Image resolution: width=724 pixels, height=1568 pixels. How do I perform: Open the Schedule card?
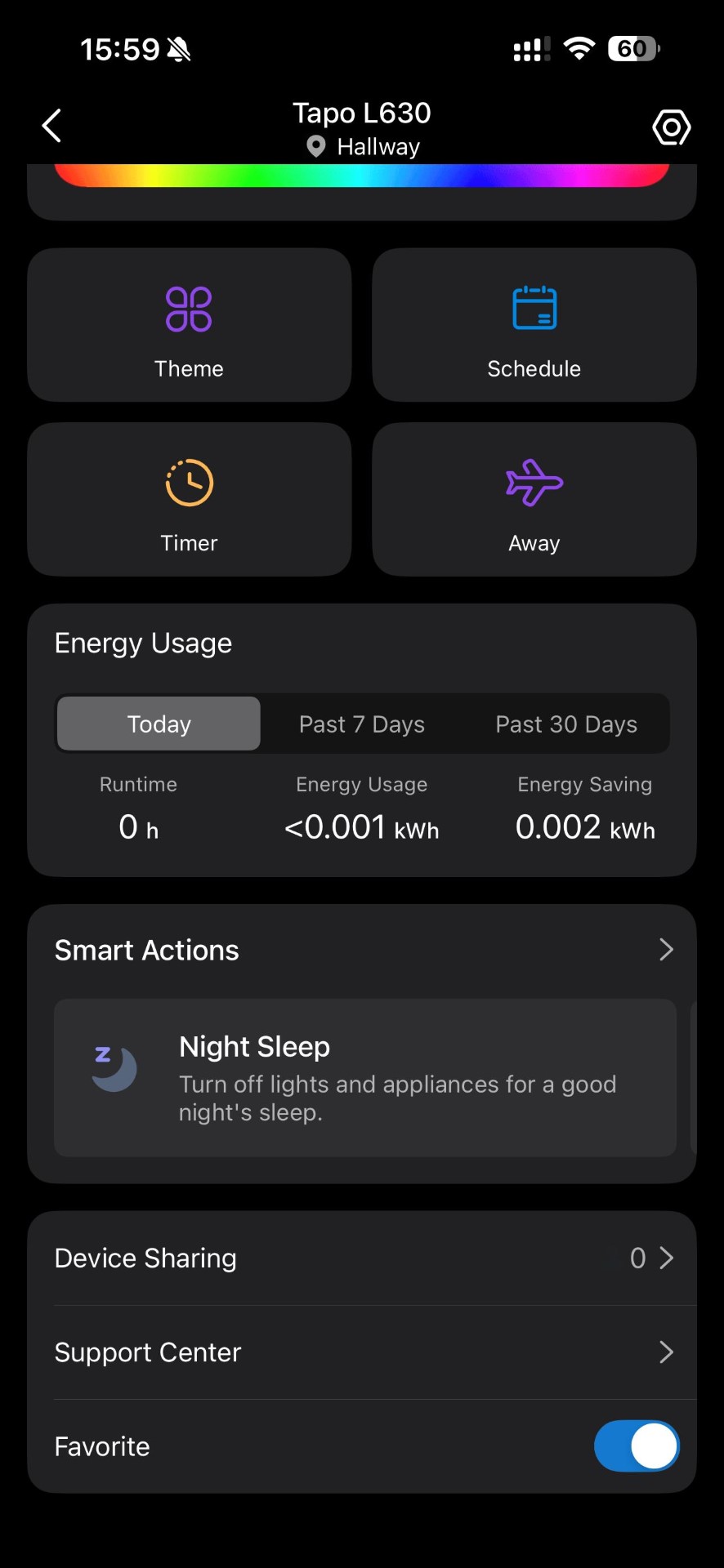point(534,325)
